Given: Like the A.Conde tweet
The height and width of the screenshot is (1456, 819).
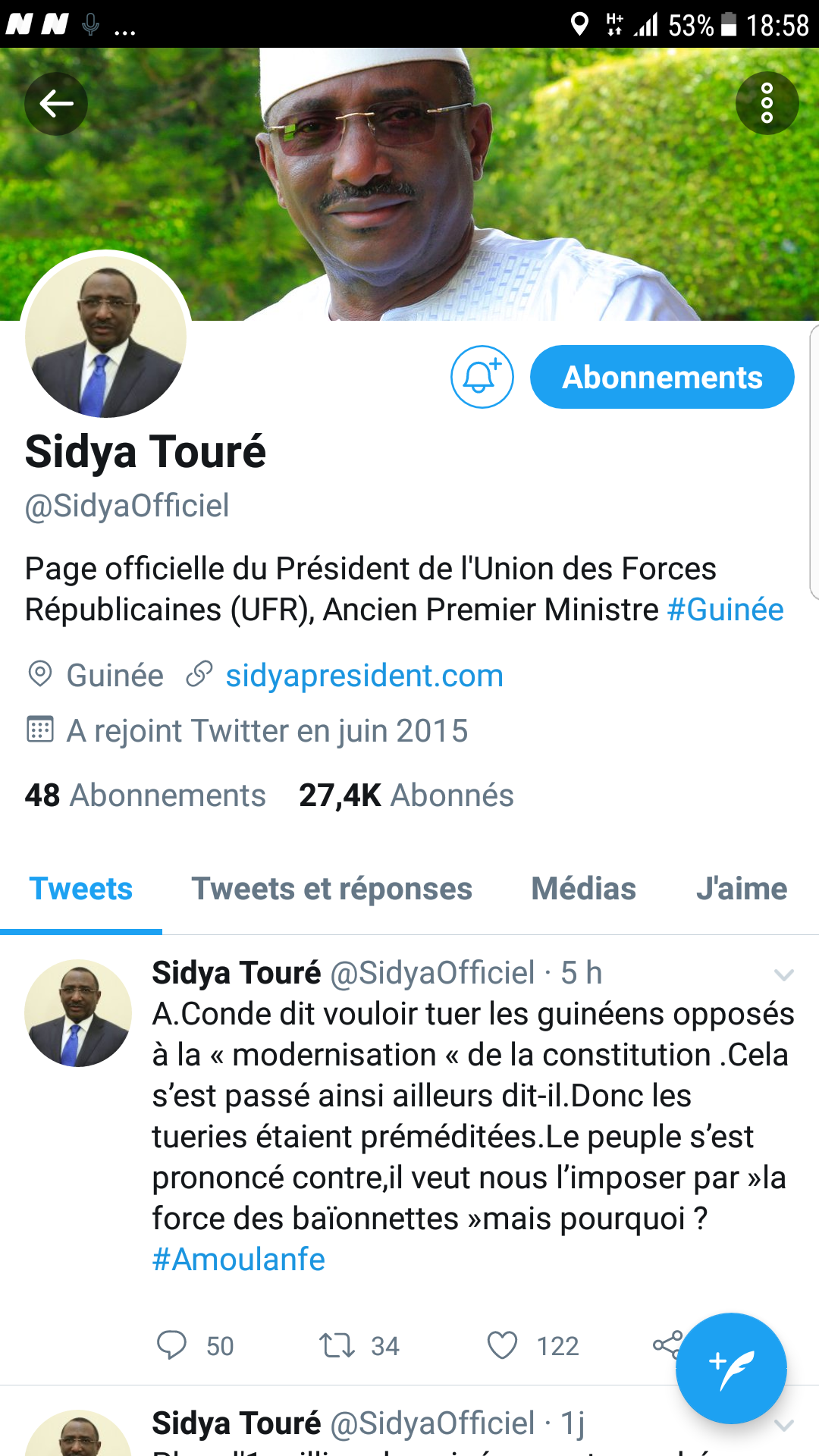Looking at the screenshot, I should click(x=502, y=1345).
